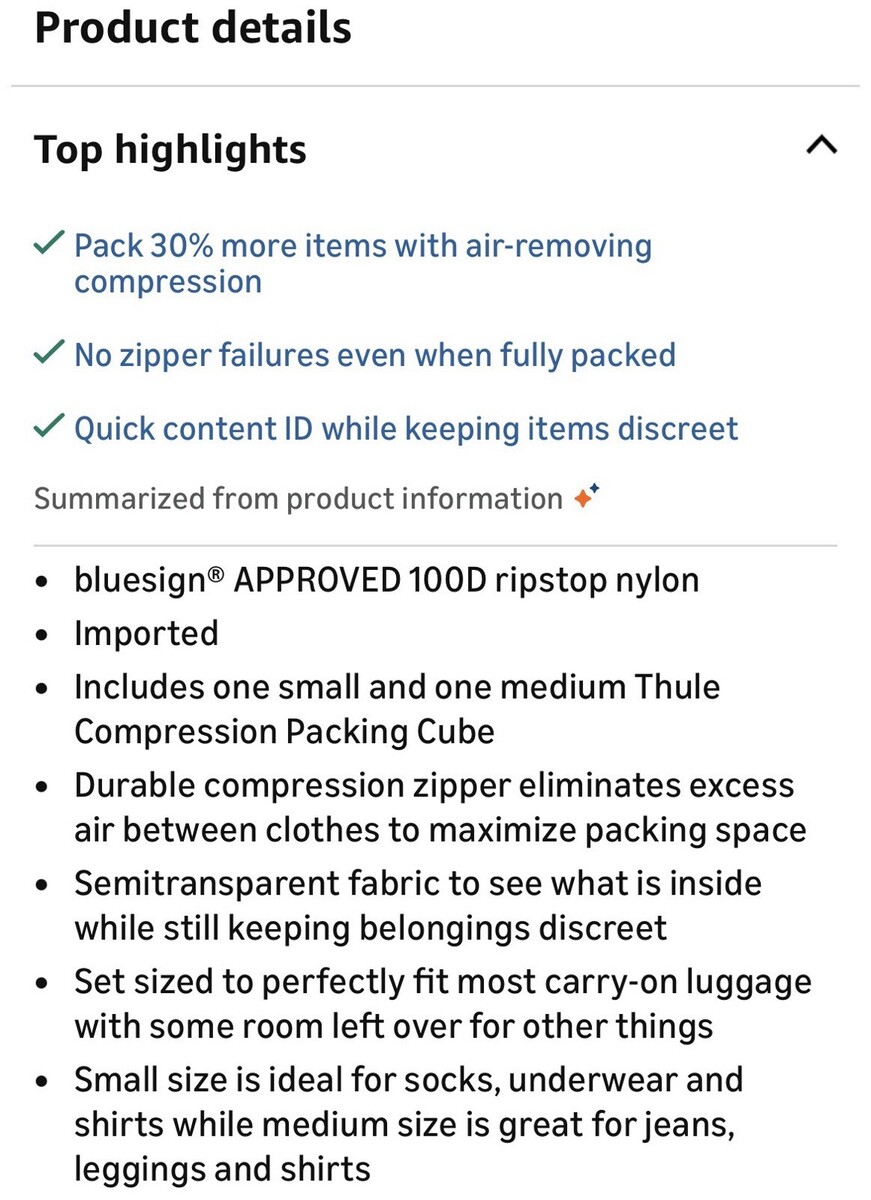Open the No zipper failures highlight
The image size is (871, 1200).
(x=374, y=355)
